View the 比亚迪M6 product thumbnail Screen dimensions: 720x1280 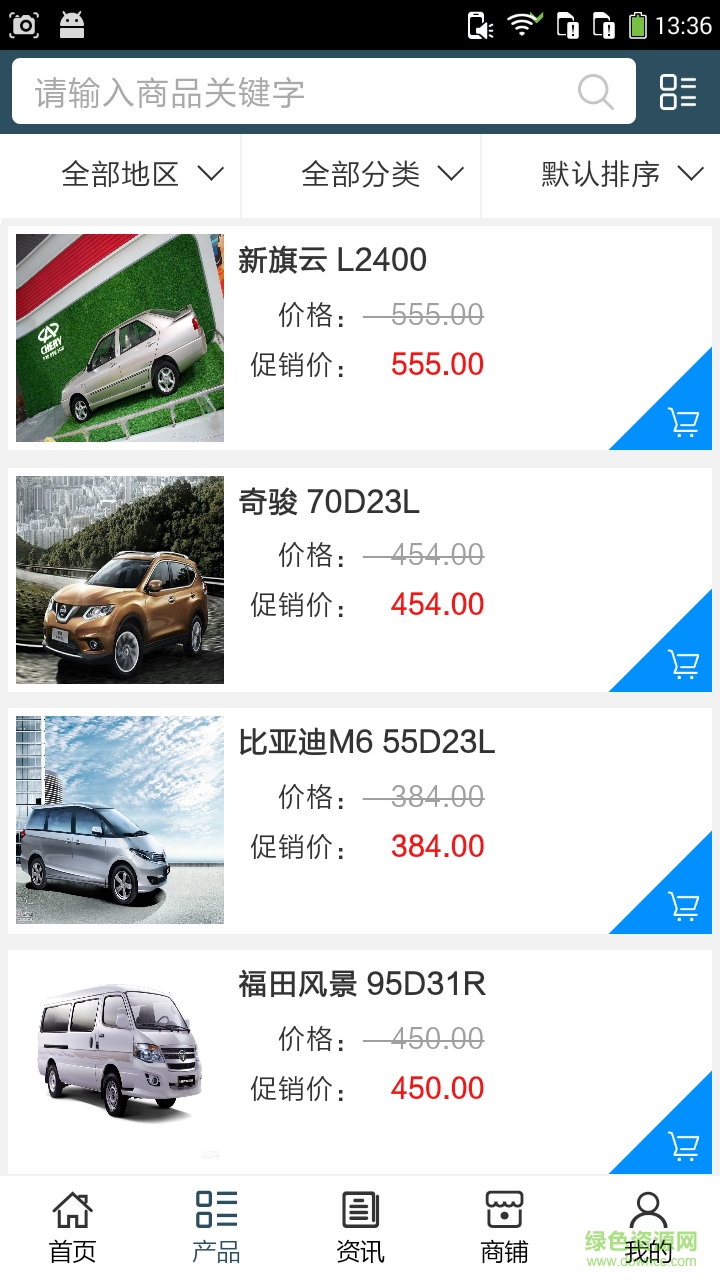click(119, 819)
